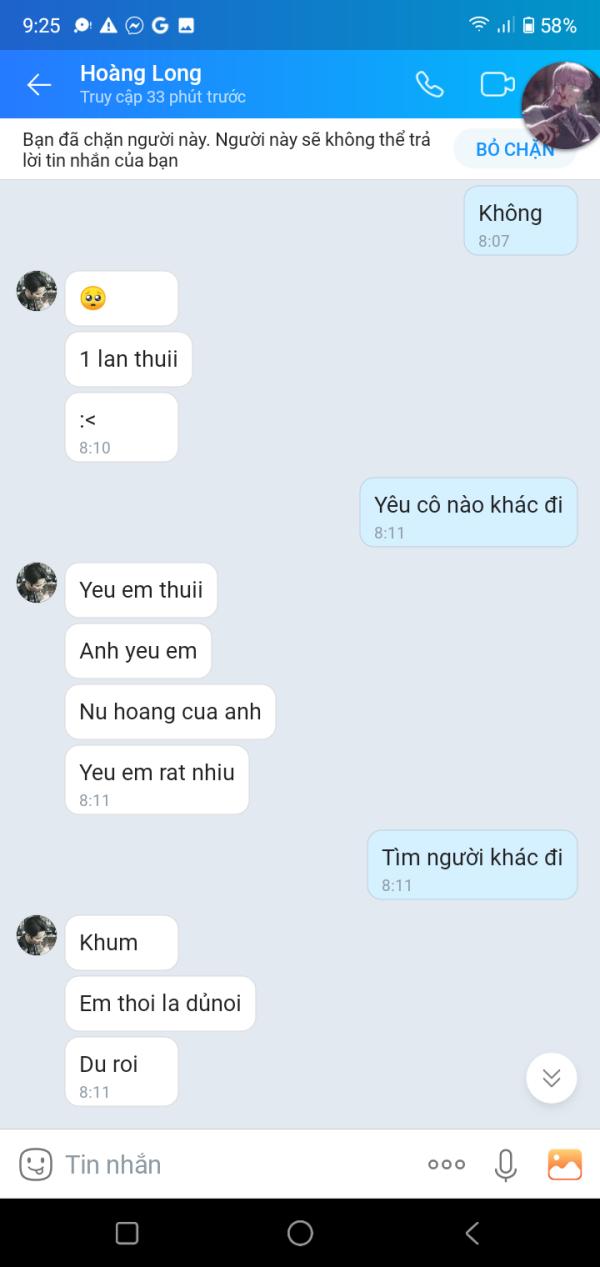Record a voice message with microphone
The image size is (600, 1267).
click(x=506, y=1164)
